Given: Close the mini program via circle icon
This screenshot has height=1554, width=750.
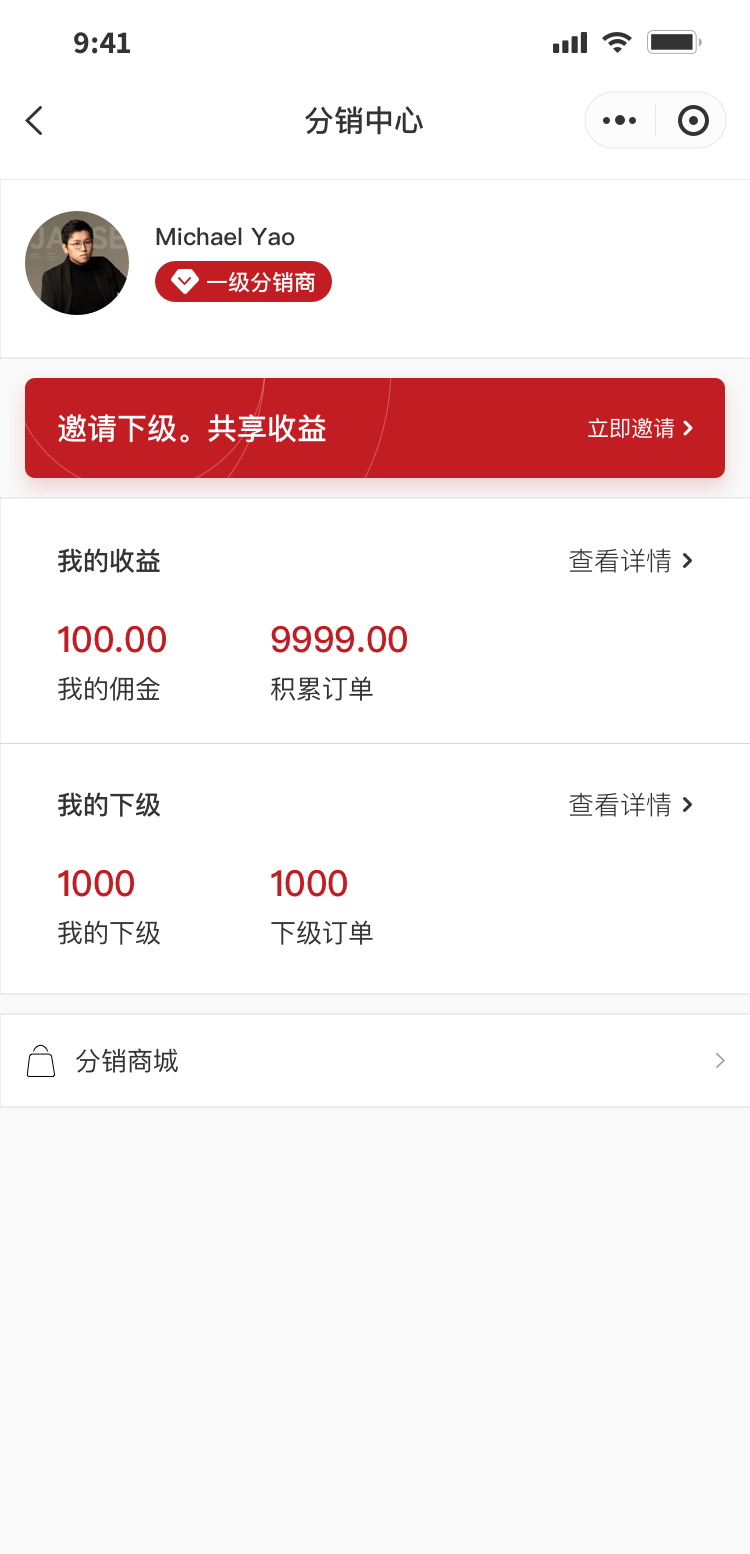Looking at the screenshot, I should click(692, 121).
